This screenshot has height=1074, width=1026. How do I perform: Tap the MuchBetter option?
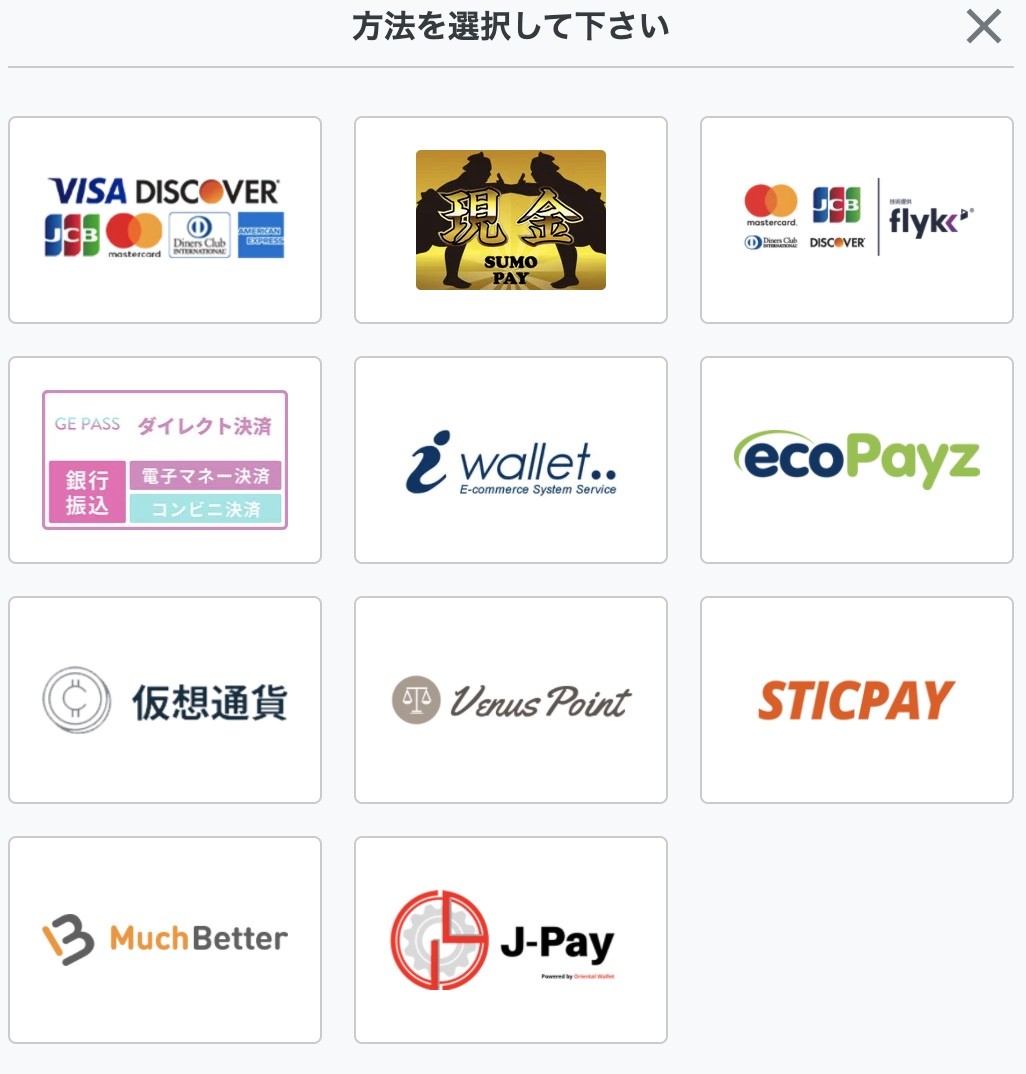click(165, 940)
